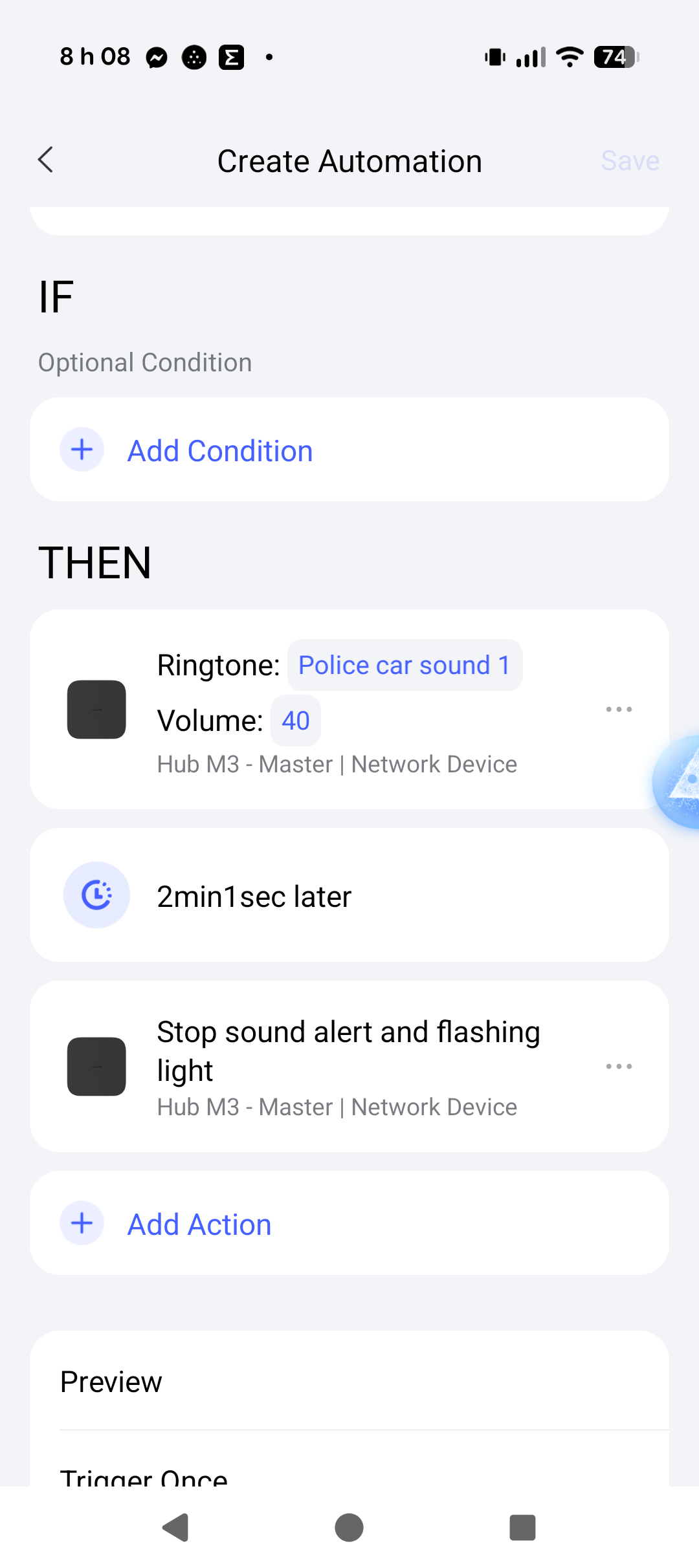The image size is (699, 1568).
Task: Go back from Create Automation
Action: (45, 160)
